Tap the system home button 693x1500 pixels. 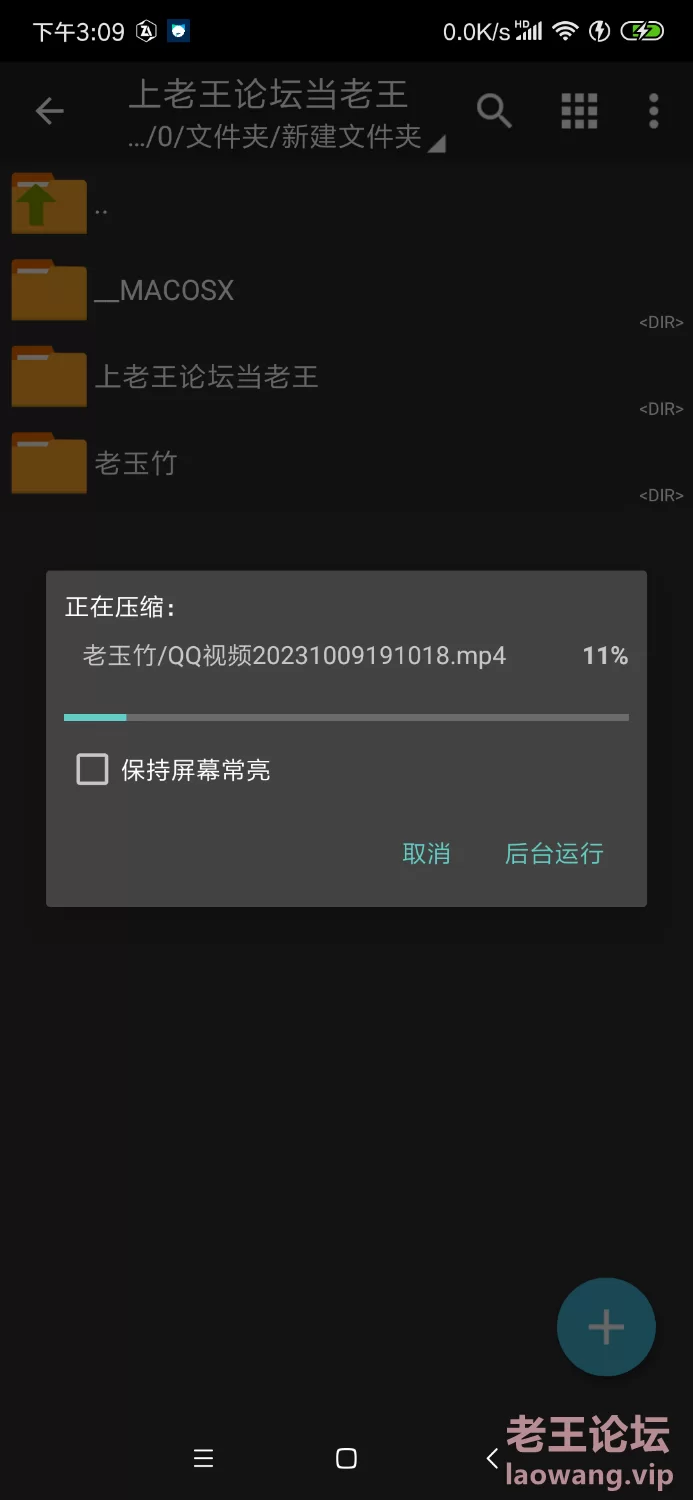[x=346, y=1458]
